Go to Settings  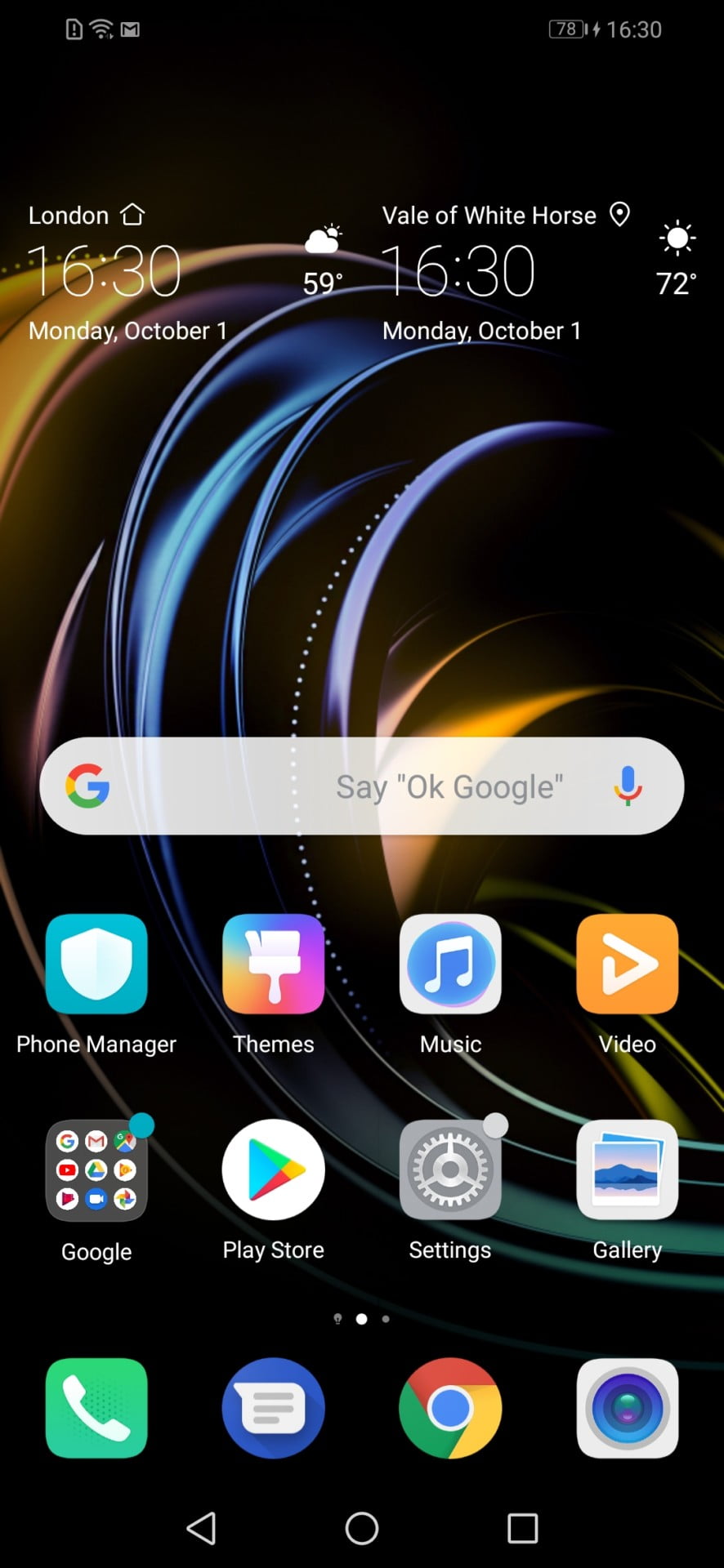click(450, 1170)
